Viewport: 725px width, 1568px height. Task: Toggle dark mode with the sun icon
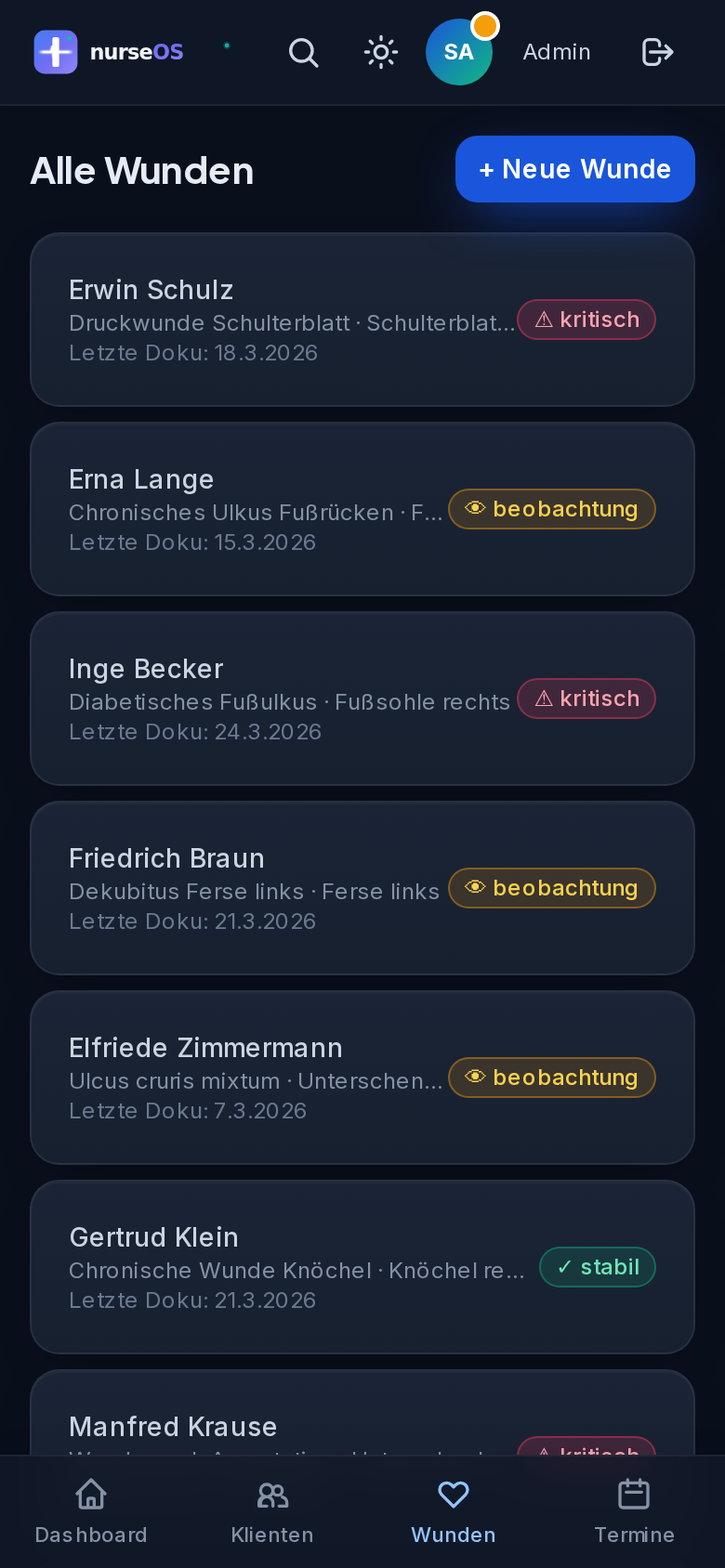380,53
